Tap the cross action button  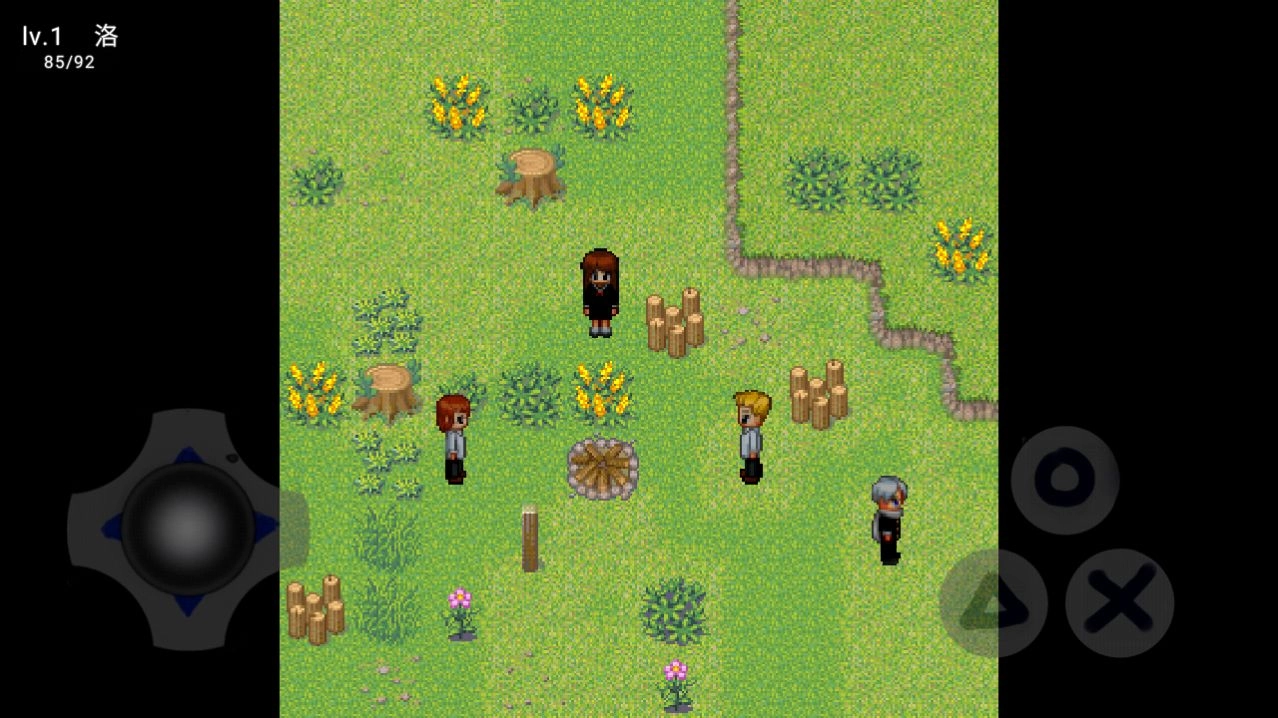click(x=1119, y=603)
